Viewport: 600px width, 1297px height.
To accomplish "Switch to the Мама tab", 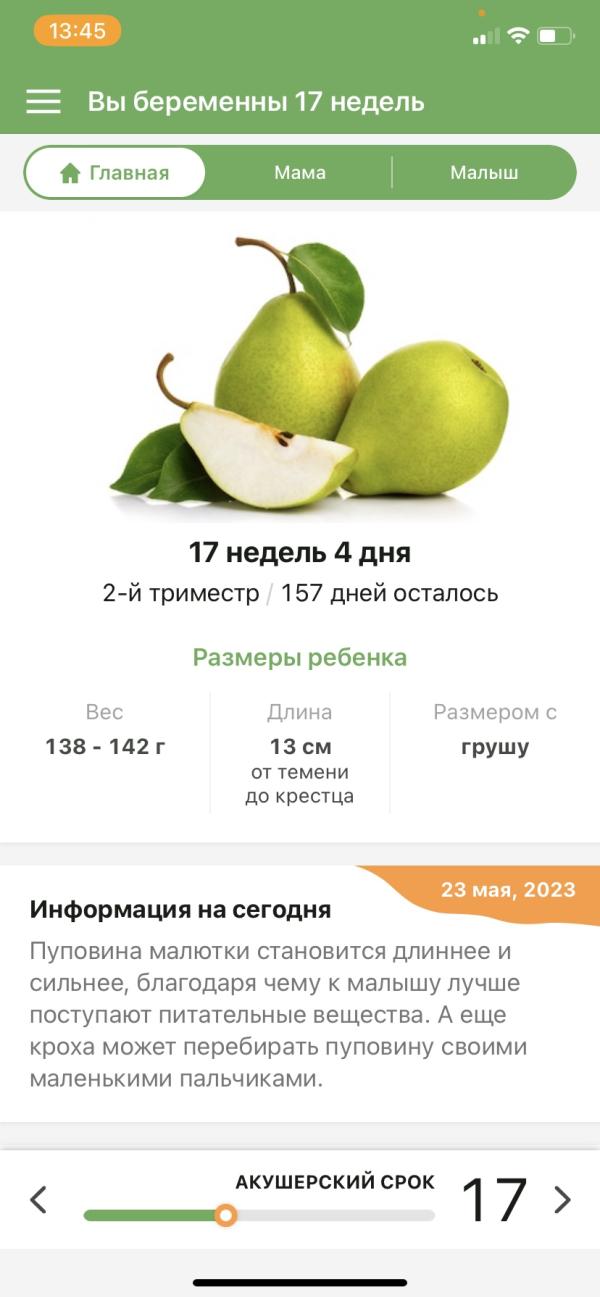I will click(300, 173).
